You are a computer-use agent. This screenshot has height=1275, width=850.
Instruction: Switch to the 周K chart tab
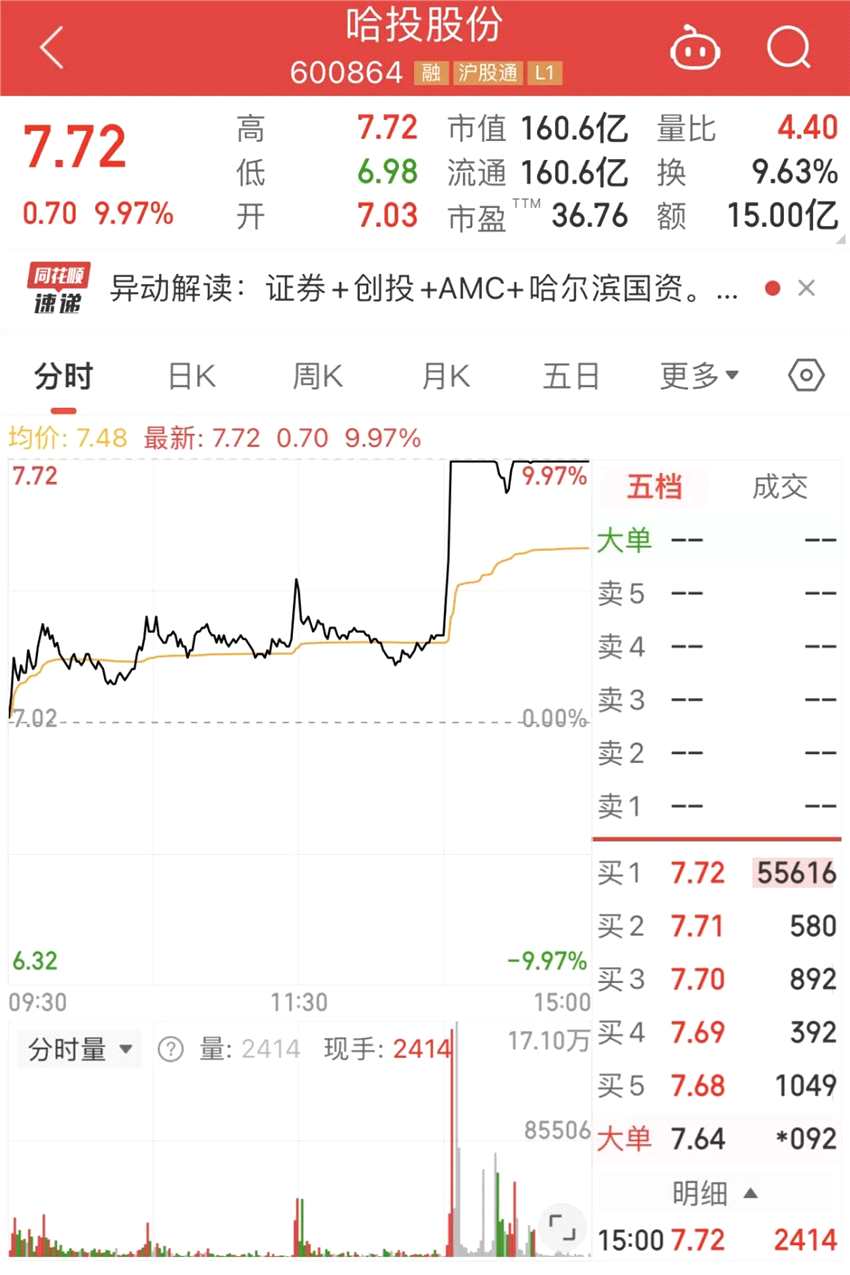318,376
